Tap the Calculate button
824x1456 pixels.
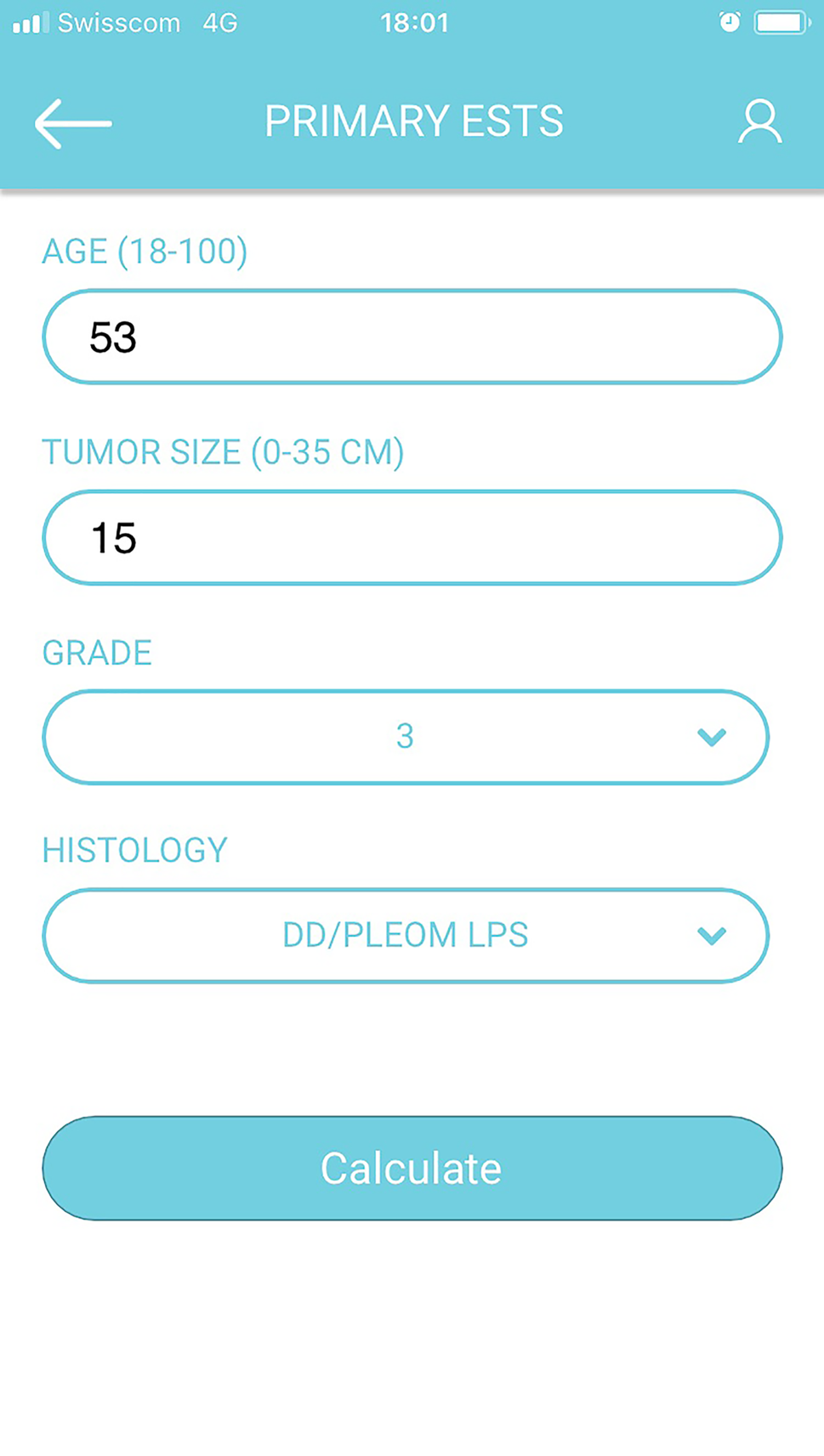[412, 1168]
